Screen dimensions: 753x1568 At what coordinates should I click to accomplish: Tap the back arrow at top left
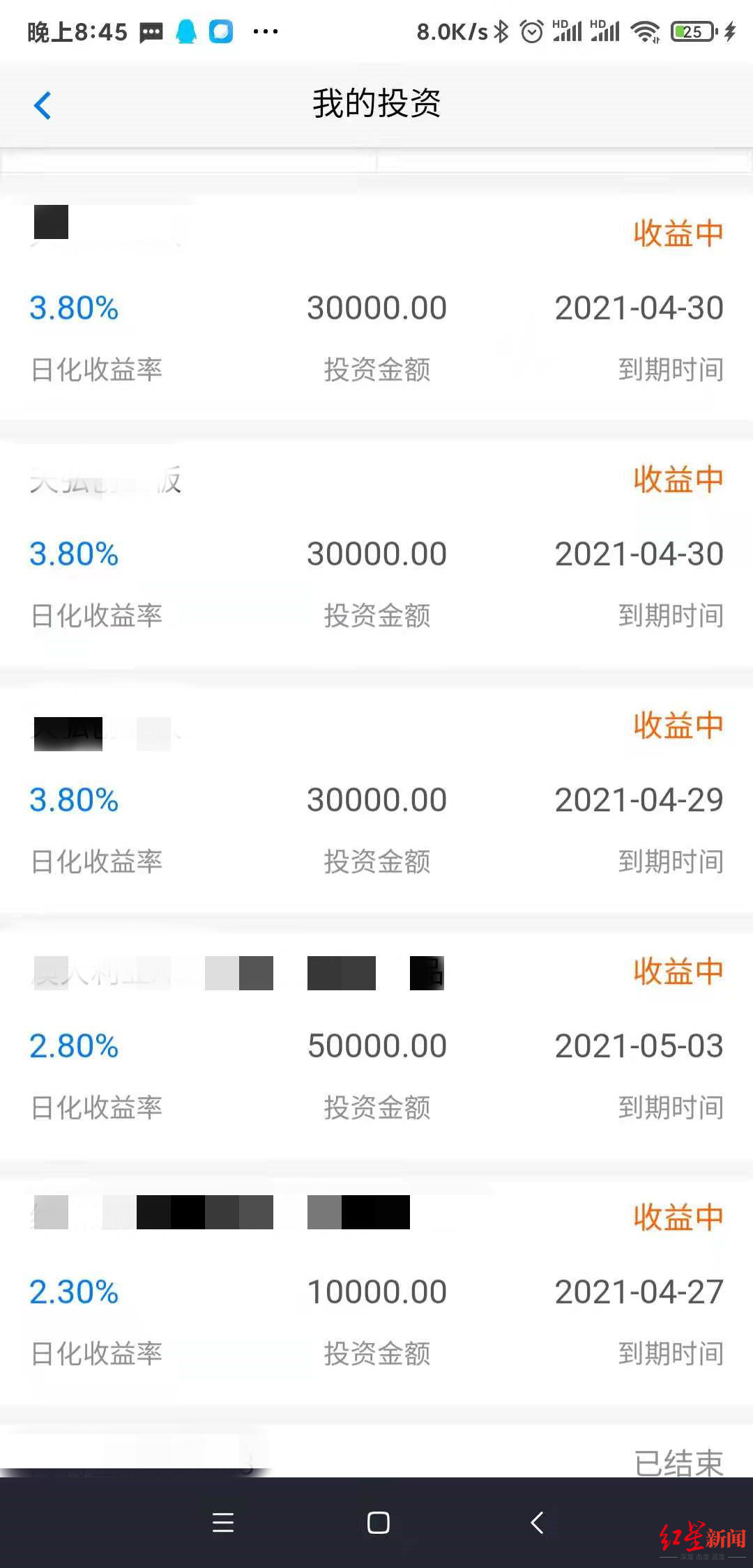coord(43,105)
